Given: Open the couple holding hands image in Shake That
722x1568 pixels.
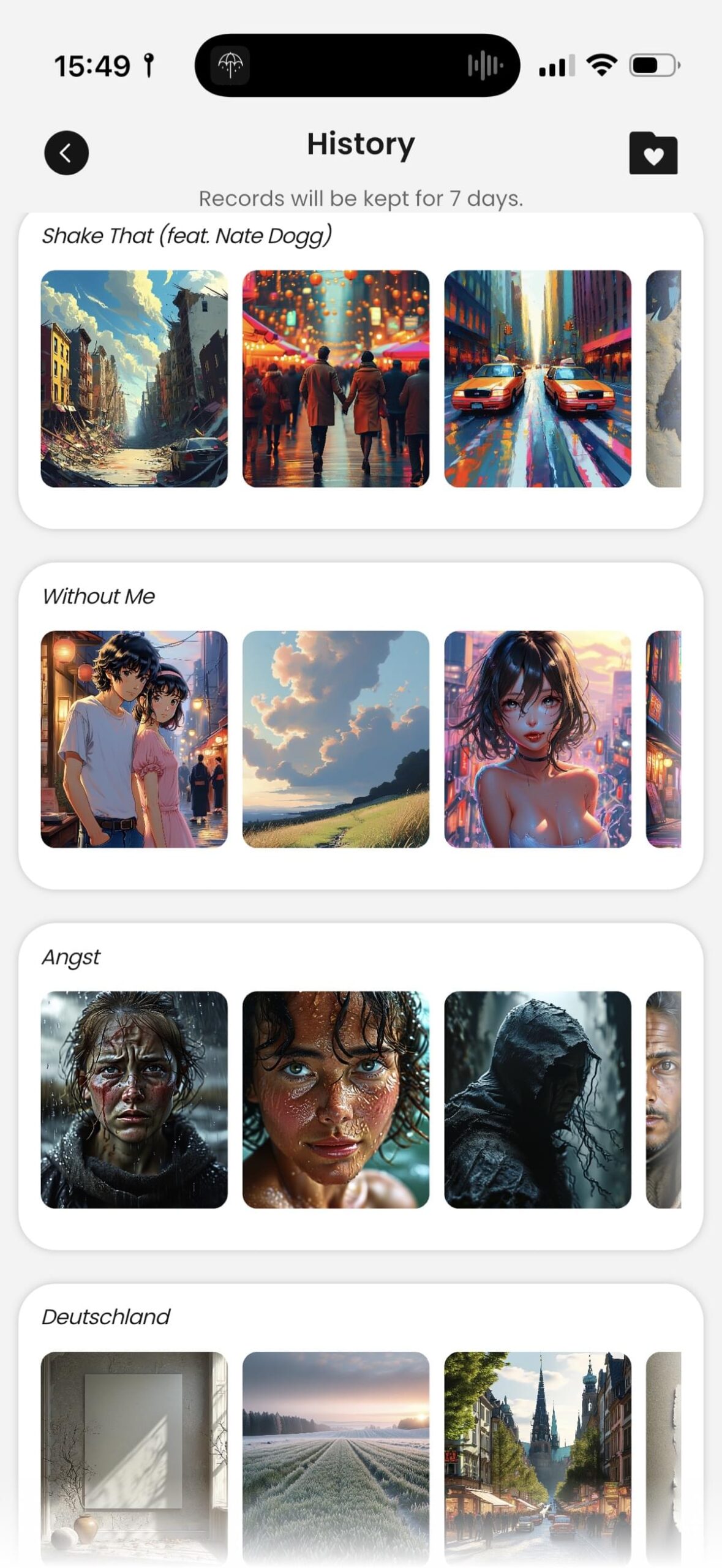Looking at the screenshot, I should coord(336,379).
